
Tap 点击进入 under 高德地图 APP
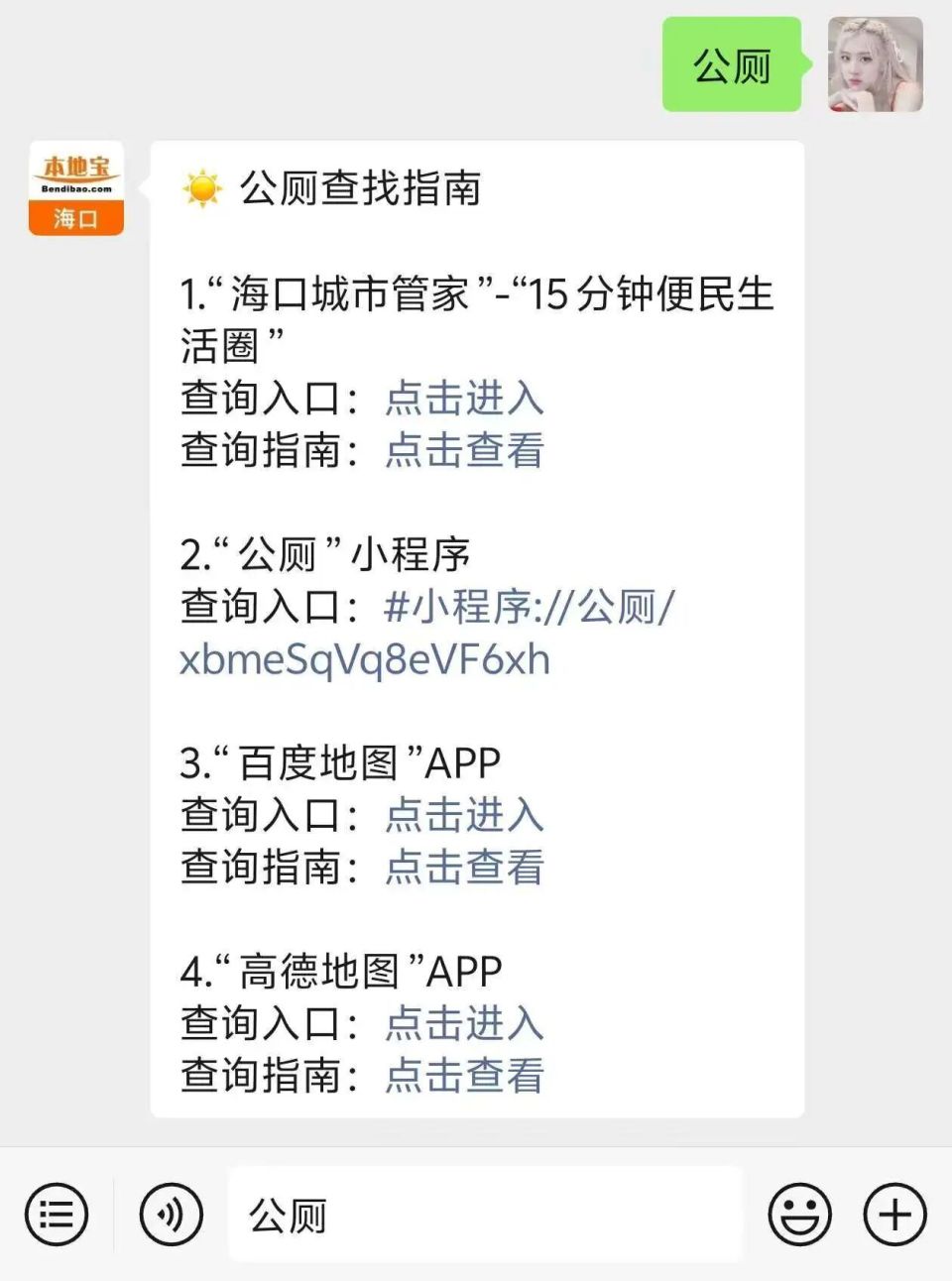coord(464,1024)
